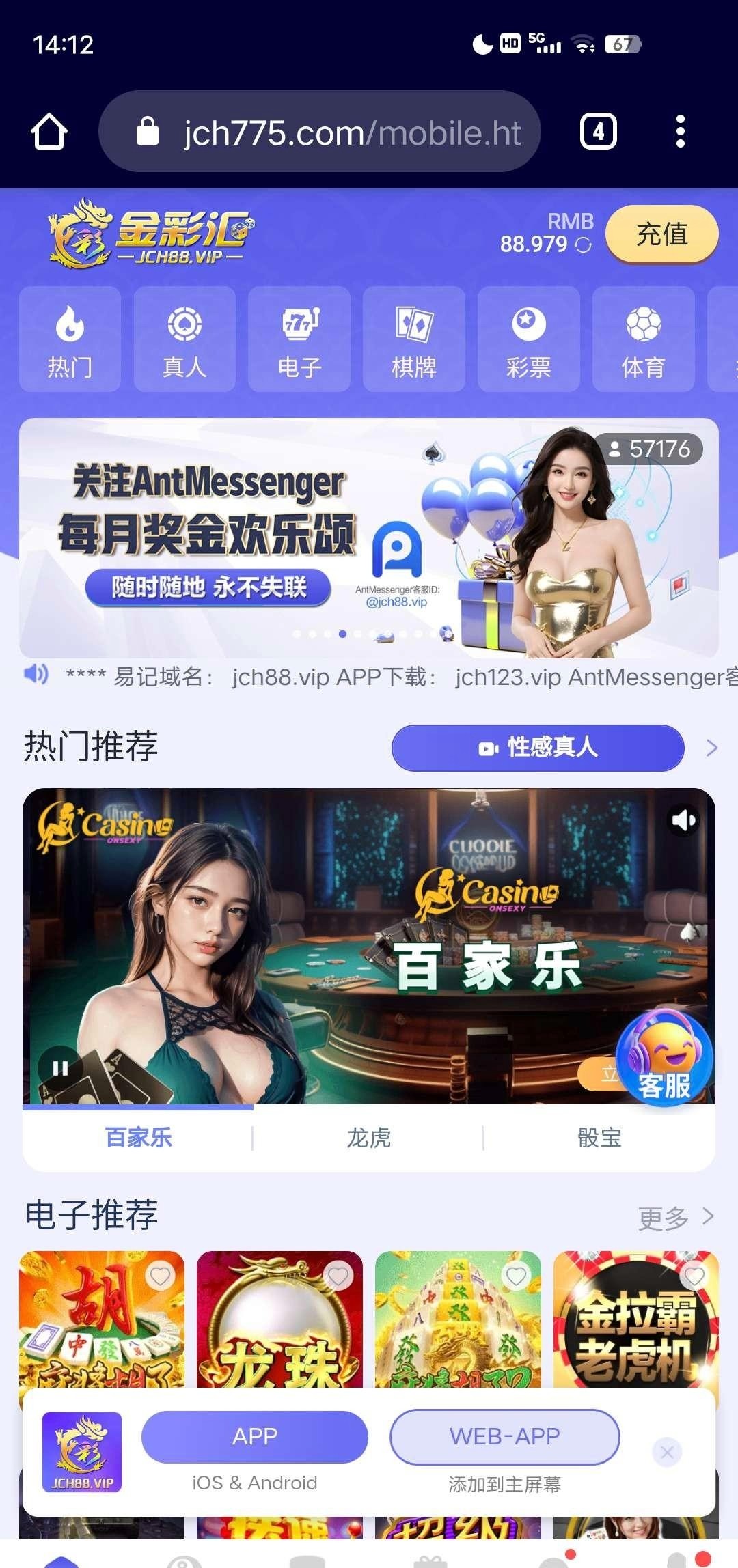Switch to the 龙虎 tab
This screenshot has width=738, height=1568.
[x=368, y=1138]
